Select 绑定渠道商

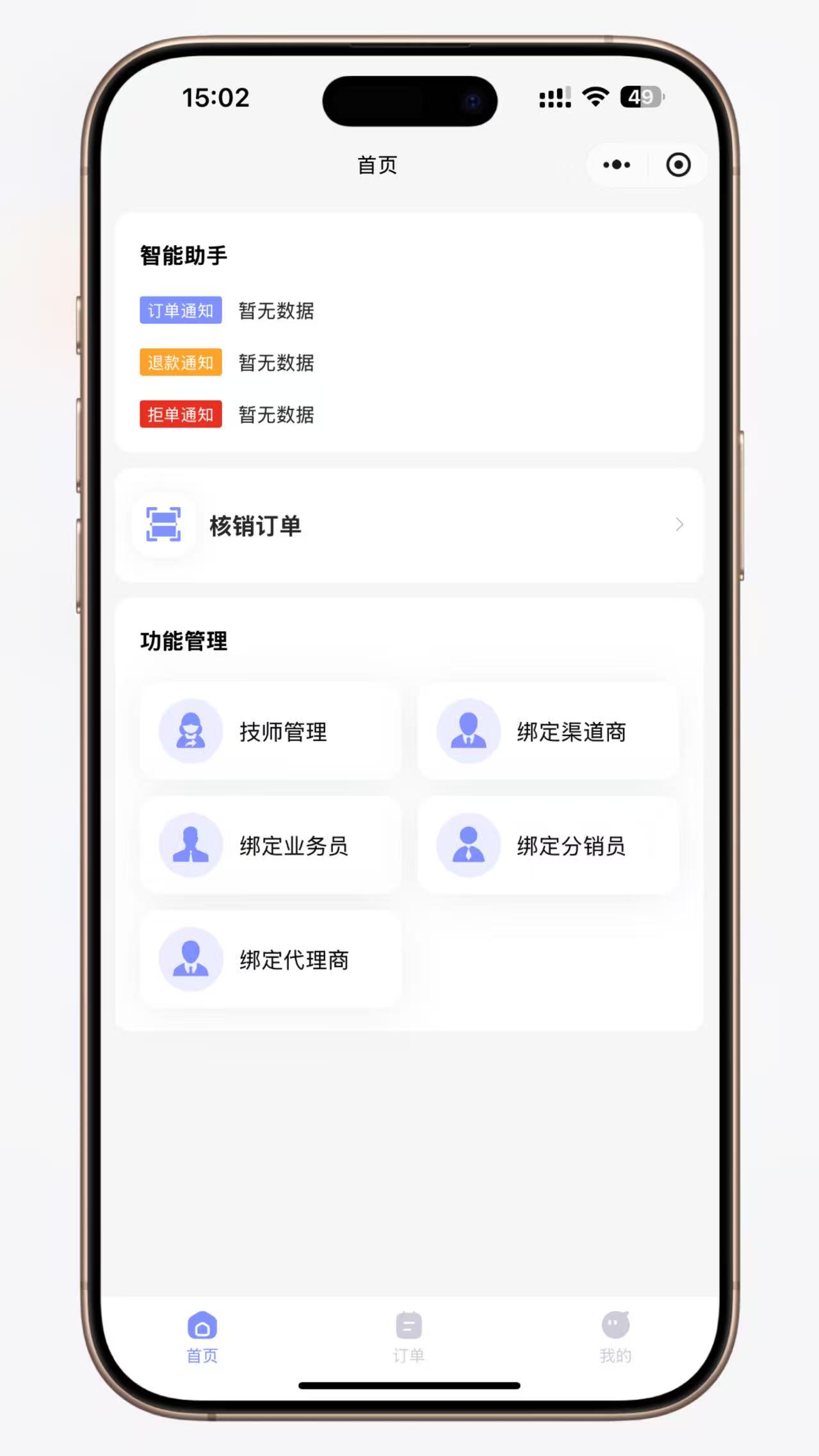[x=548, y=732]
